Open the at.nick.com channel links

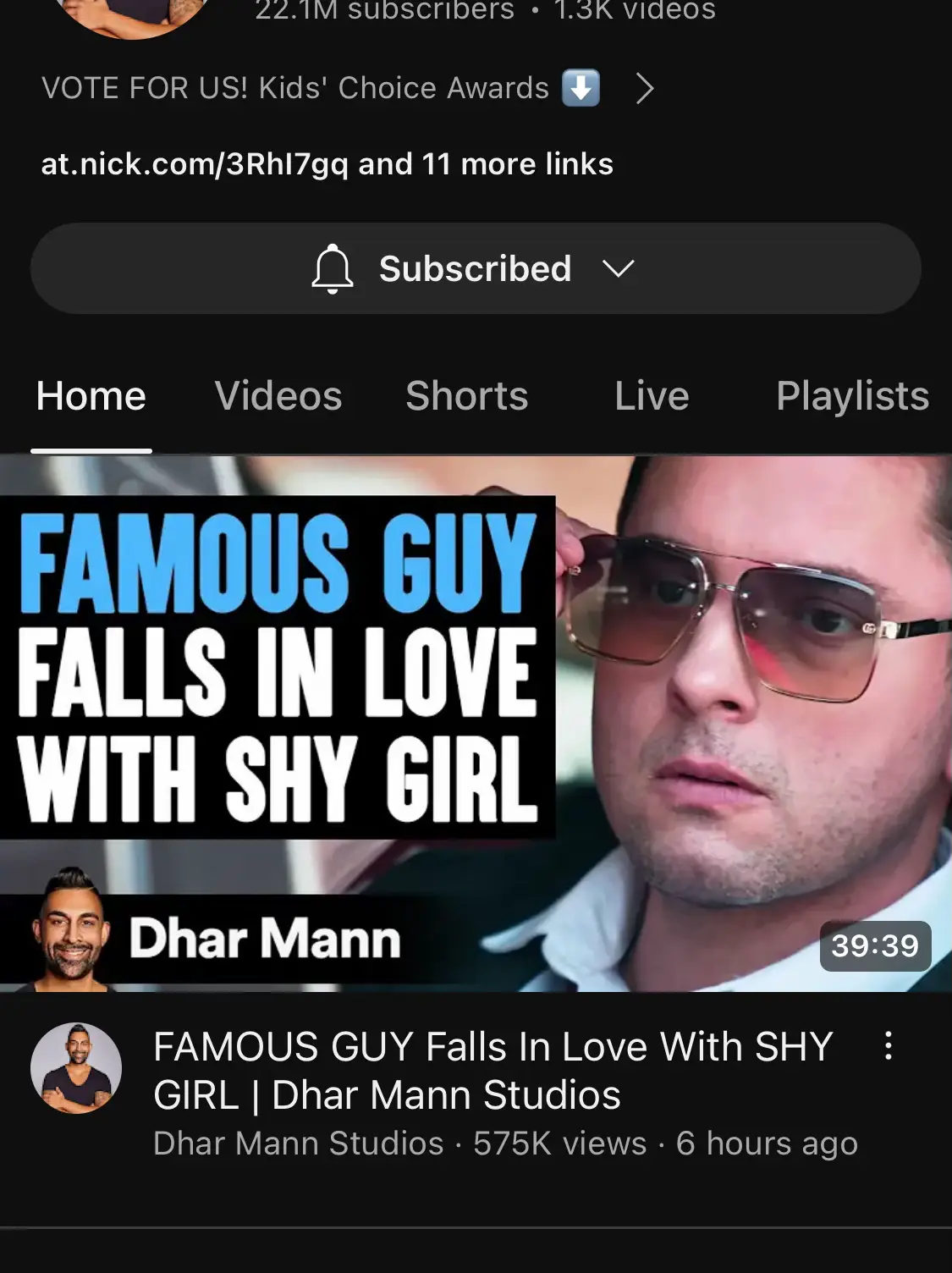(x=327, y=164)
